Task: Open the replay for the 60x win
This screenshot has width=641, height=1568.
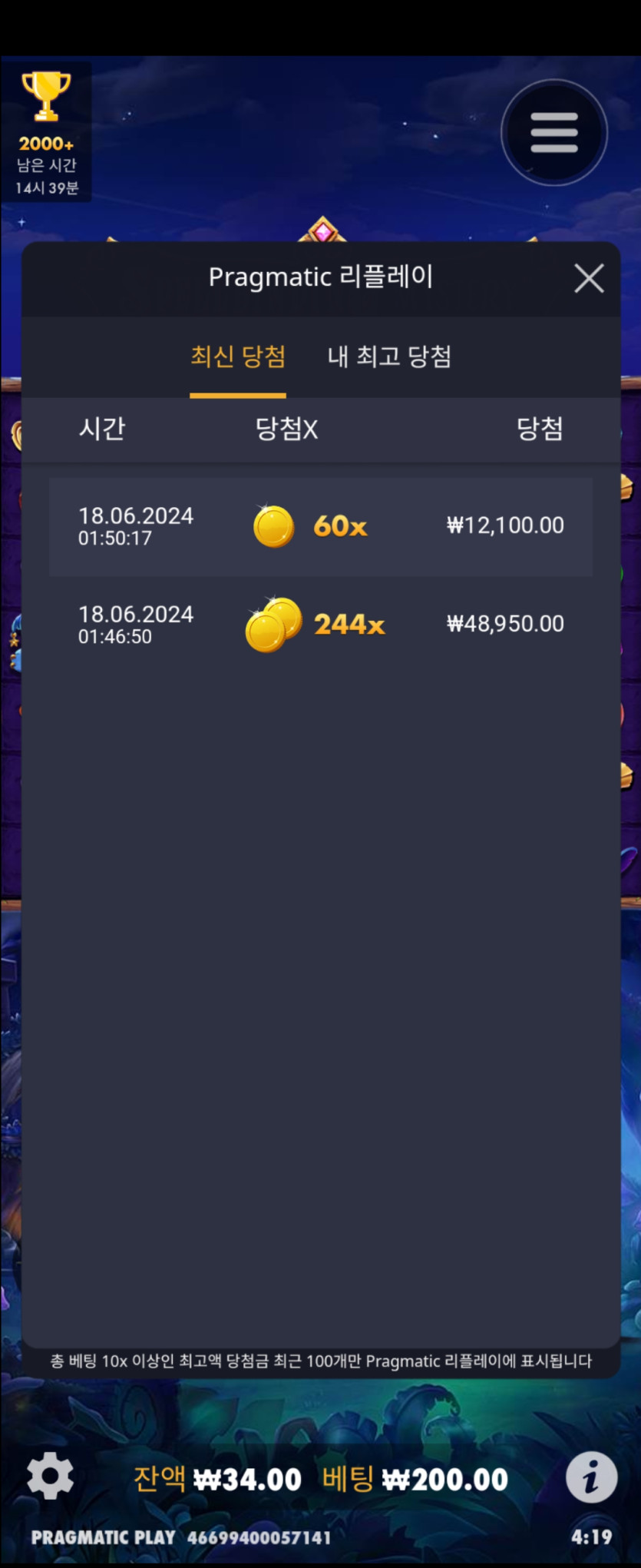Action: (320, 527)
